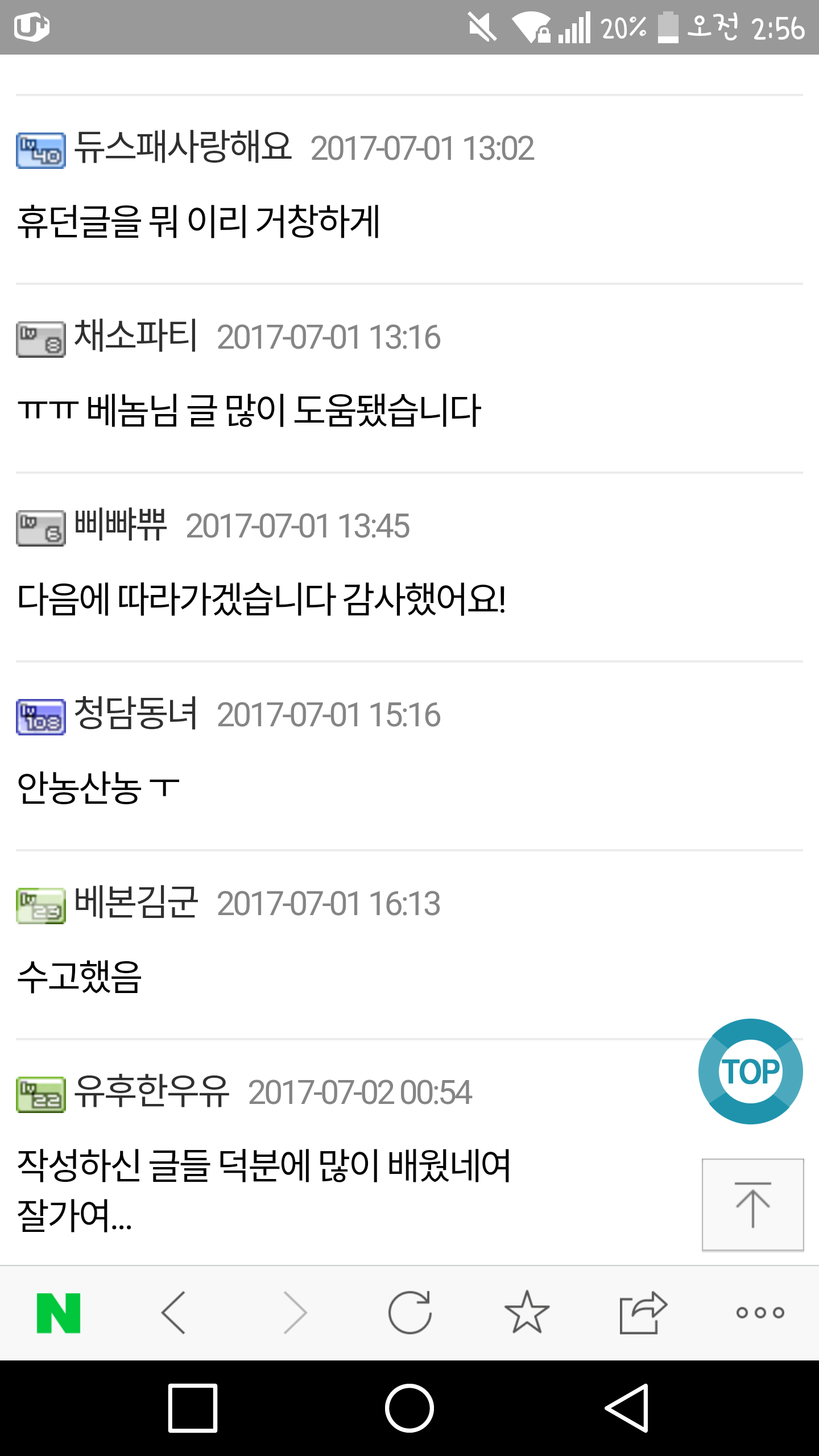
Task: Open profile of commenter 유후한우유
Action: (152, 1092)
